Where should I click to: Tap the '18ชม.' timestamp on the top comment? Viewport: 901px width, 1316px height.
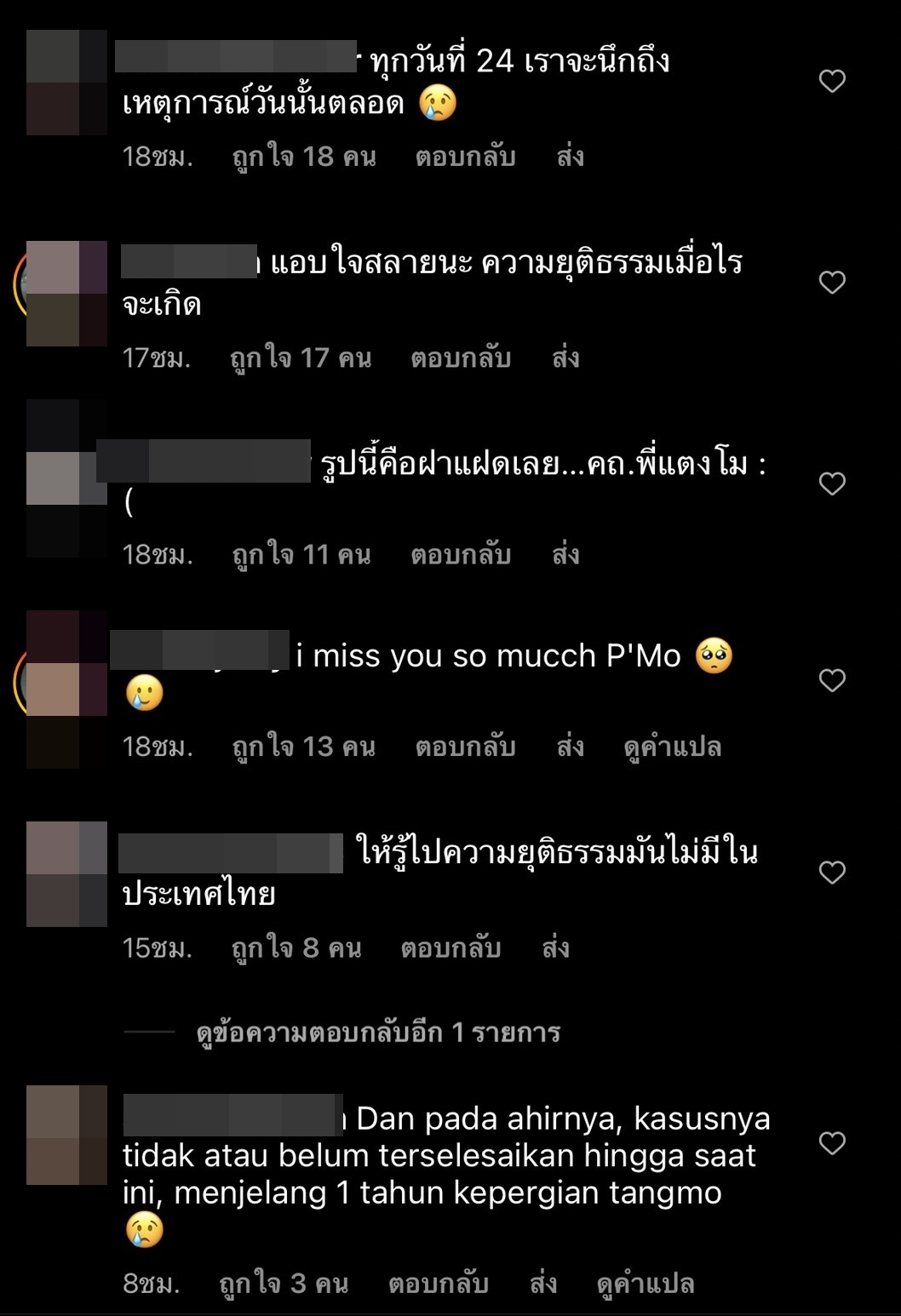pos(157,157)
